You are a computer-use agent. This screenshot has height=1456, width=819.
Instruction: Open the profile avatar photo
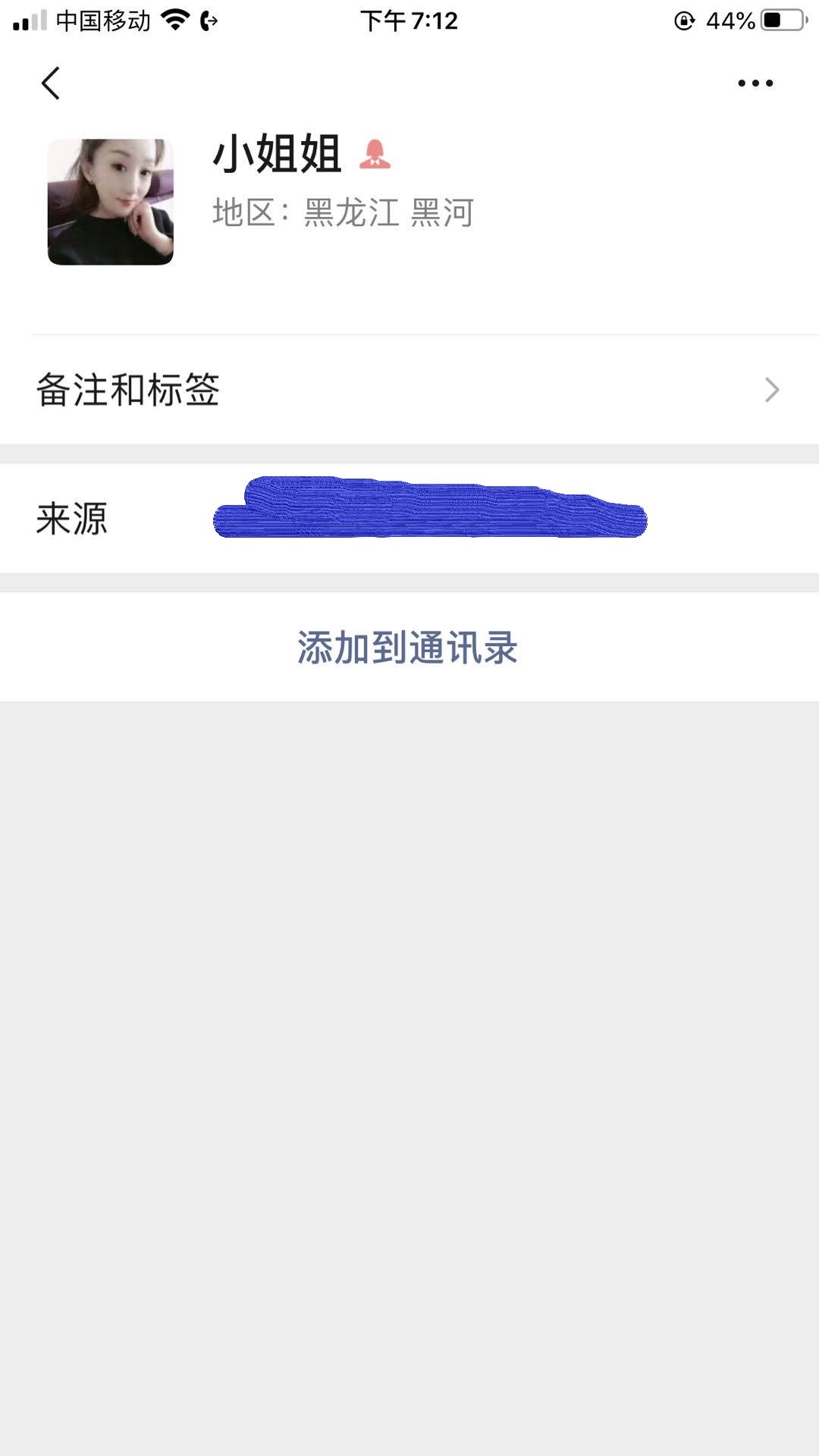click(110, 200)
